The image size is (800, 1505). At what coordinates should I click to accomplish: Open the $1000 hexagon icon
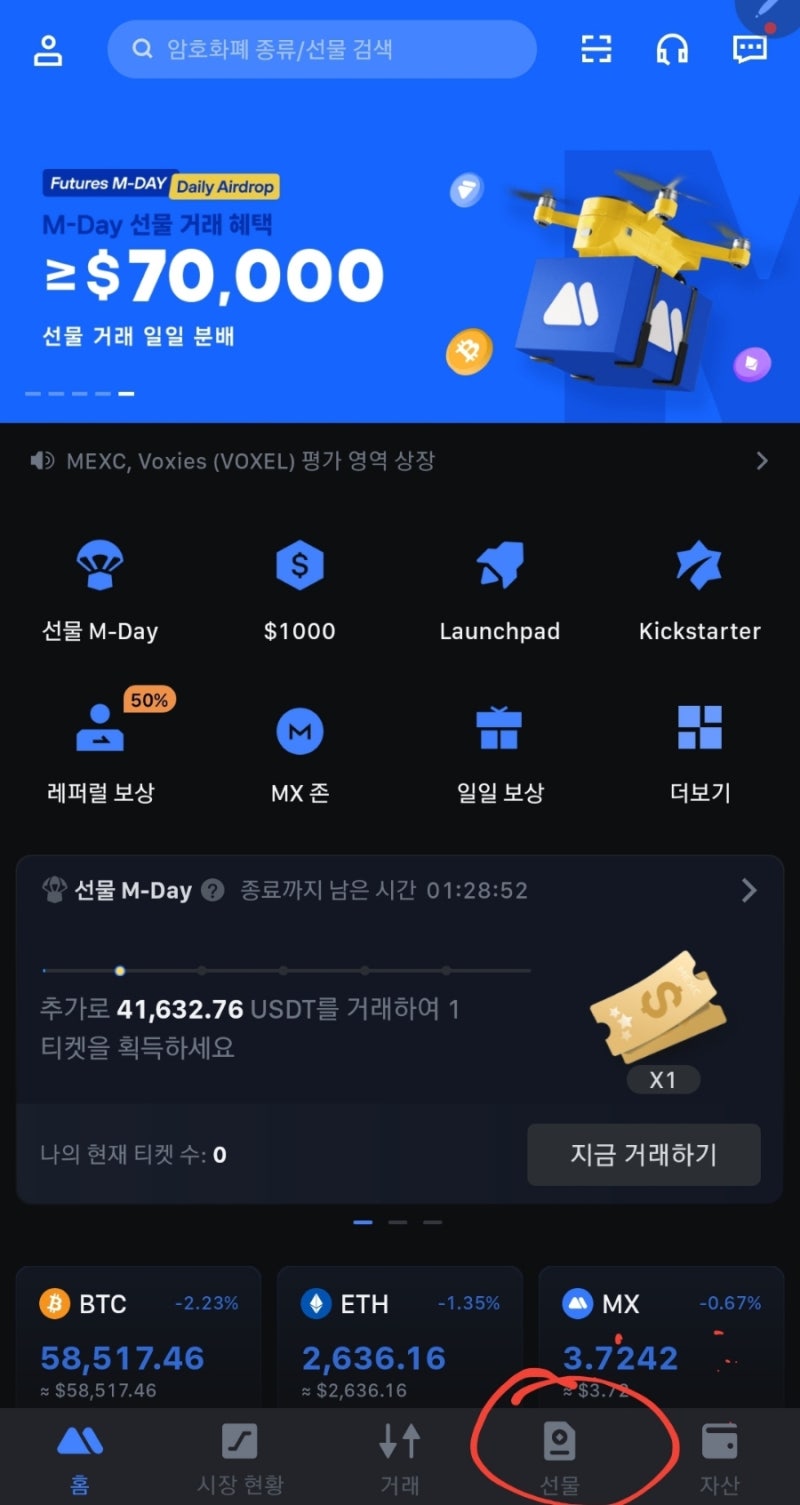pyautogui.click(x=299, y=565)
